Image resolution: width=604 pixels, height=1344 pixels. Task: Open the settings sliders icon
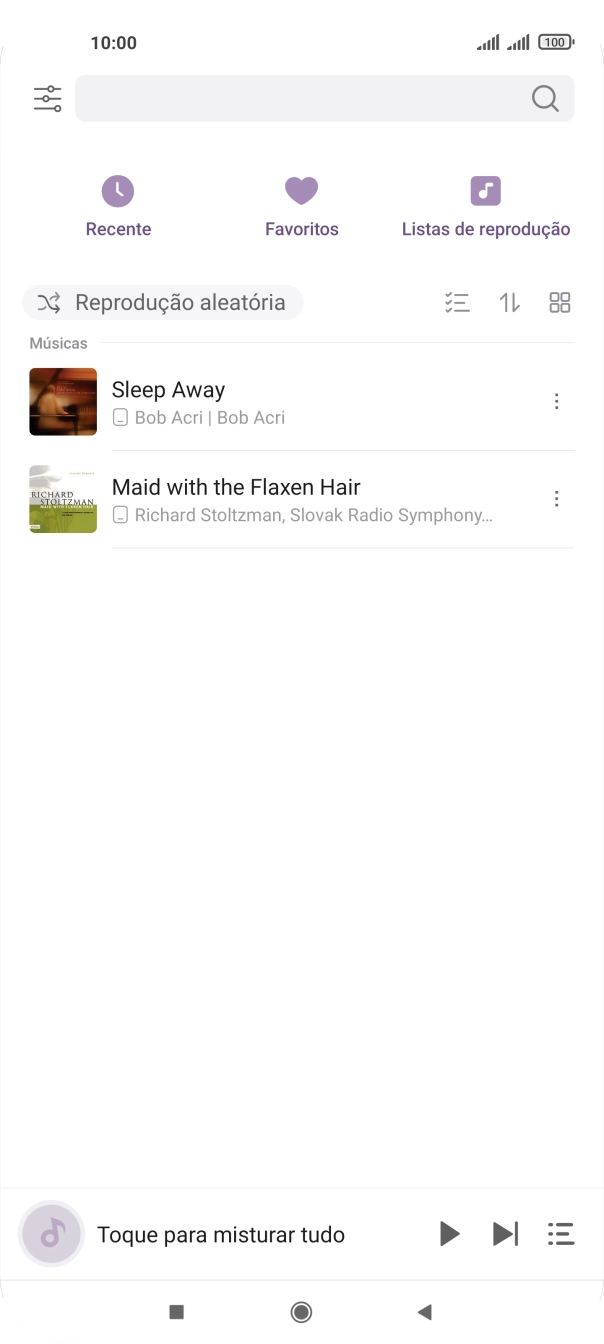(47, 98)
